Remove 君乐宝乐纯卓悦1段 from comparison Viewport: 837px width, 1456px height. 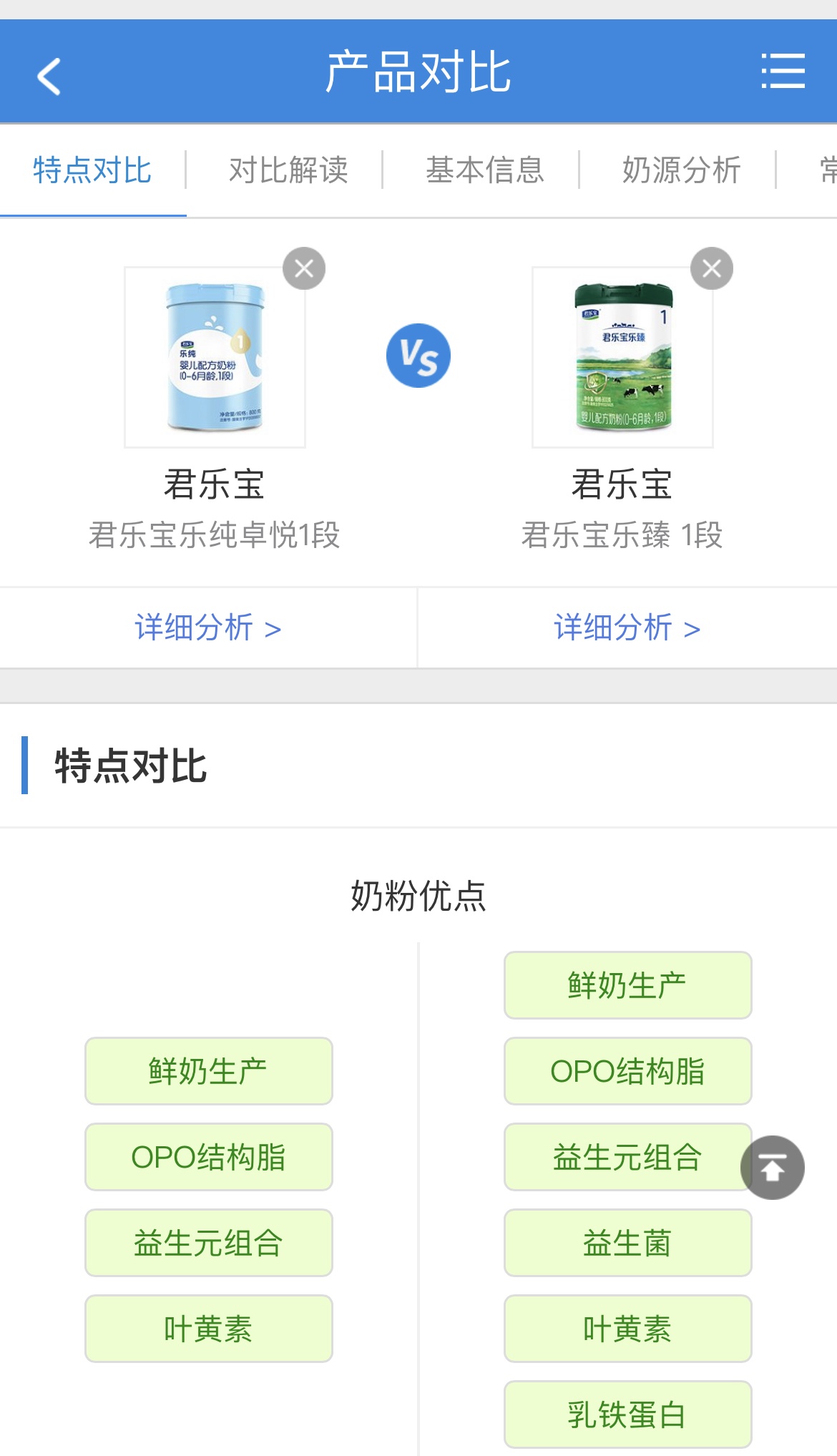304,268
